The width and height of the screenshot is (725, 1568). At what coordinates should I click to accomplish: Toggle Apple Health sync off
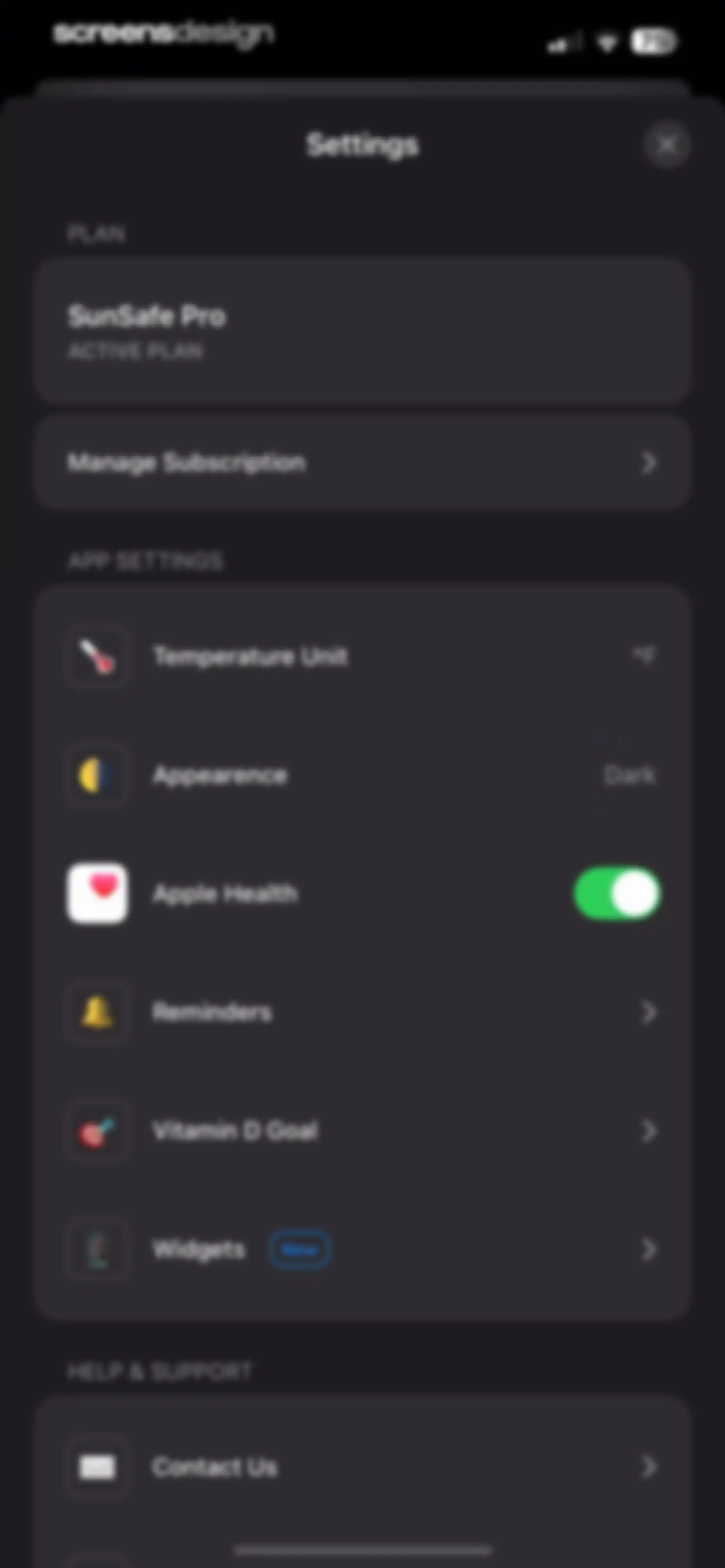pyautogui.click(x=617, y=893)
